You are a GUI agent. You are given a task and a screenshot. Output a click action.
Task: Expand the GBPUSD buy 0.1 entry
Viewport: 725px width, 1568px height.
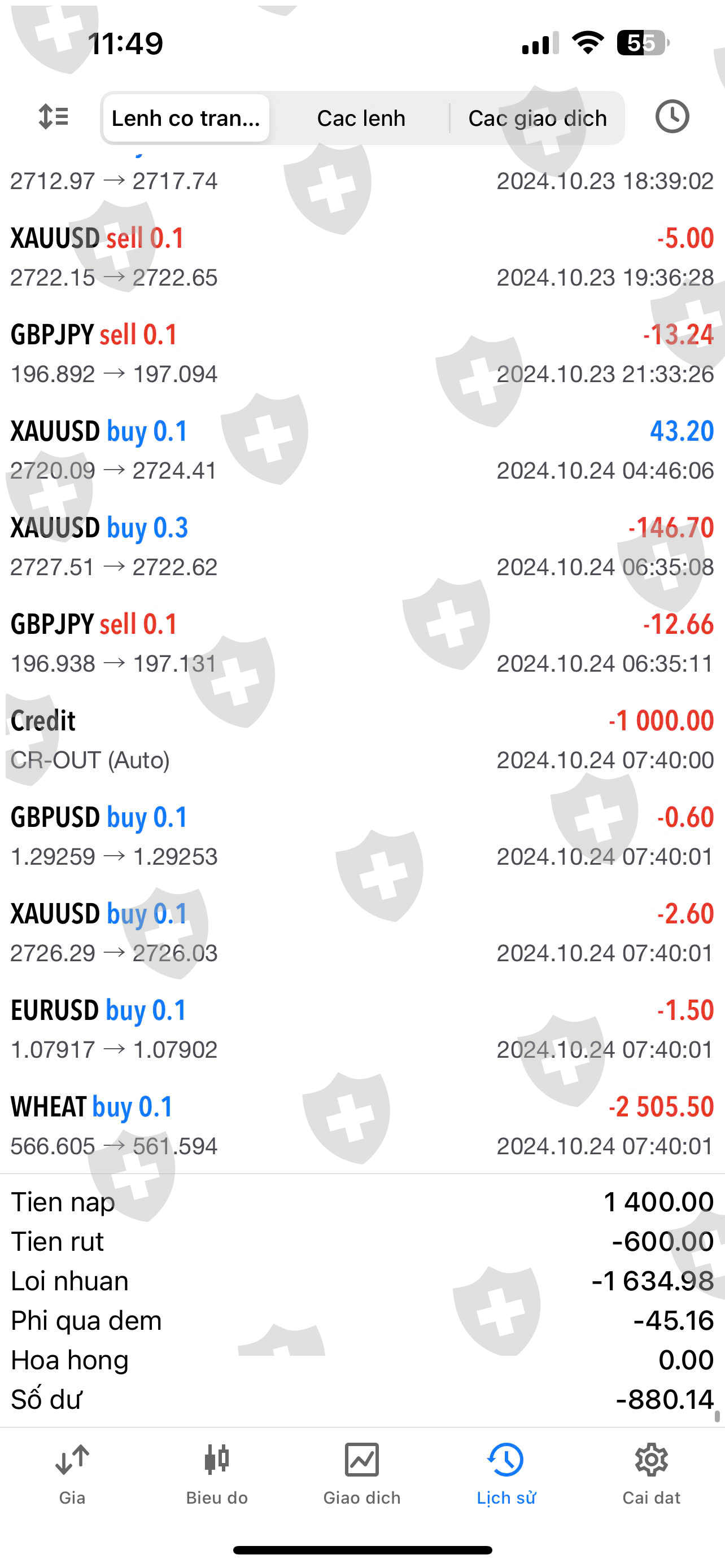pyautogui.click(x=361, y=836)
